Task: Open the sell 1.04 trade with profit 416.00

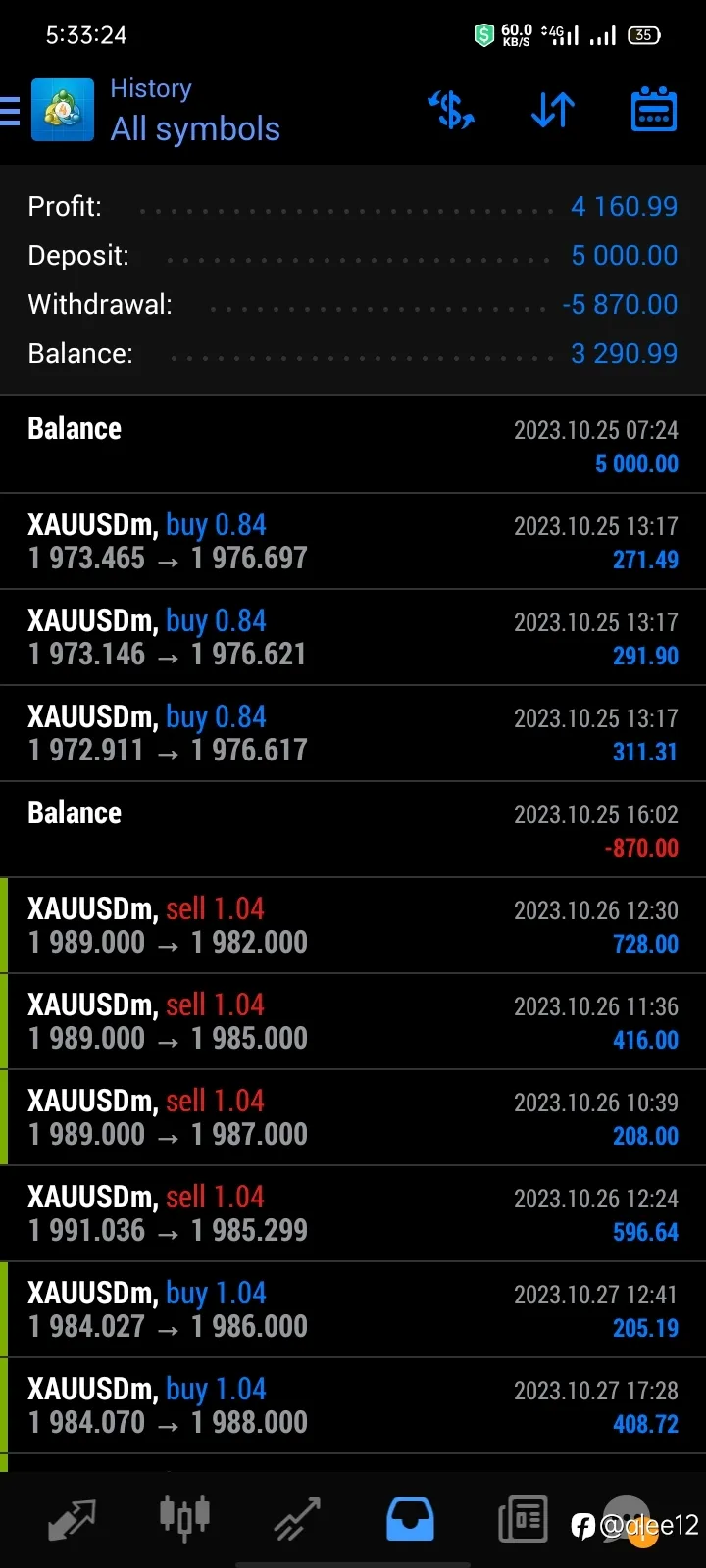Action: click(x=353, y=1021)
